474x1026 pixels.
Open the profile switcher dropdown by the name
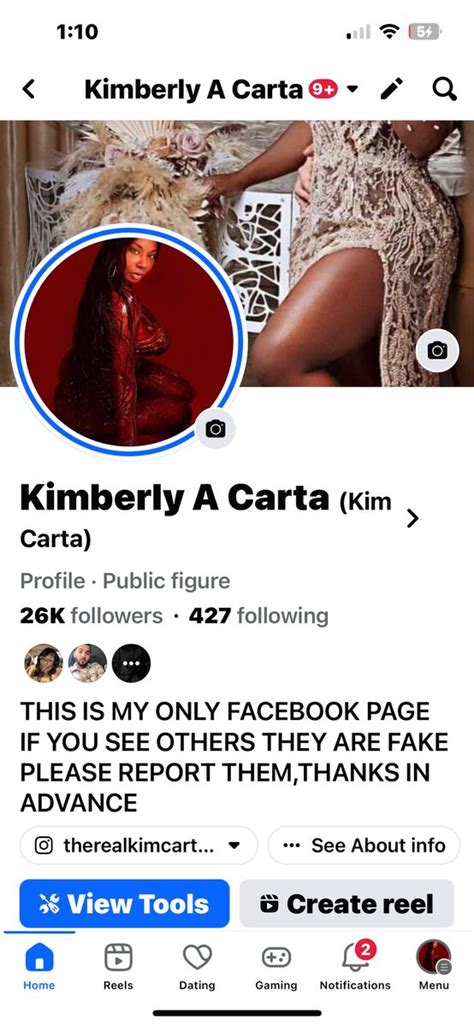point(352,89)
